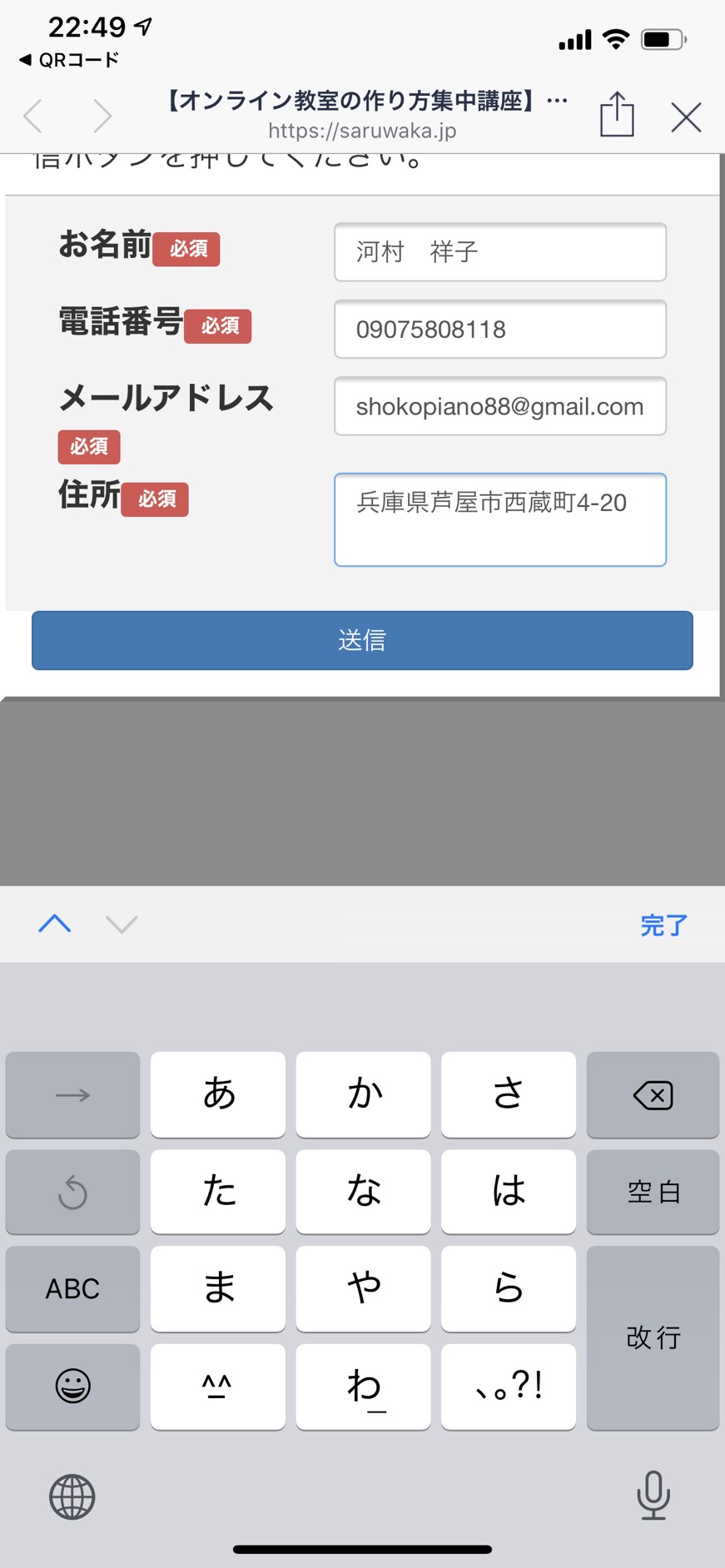Tap the 住所 address text box

click(x=500, y=520)
